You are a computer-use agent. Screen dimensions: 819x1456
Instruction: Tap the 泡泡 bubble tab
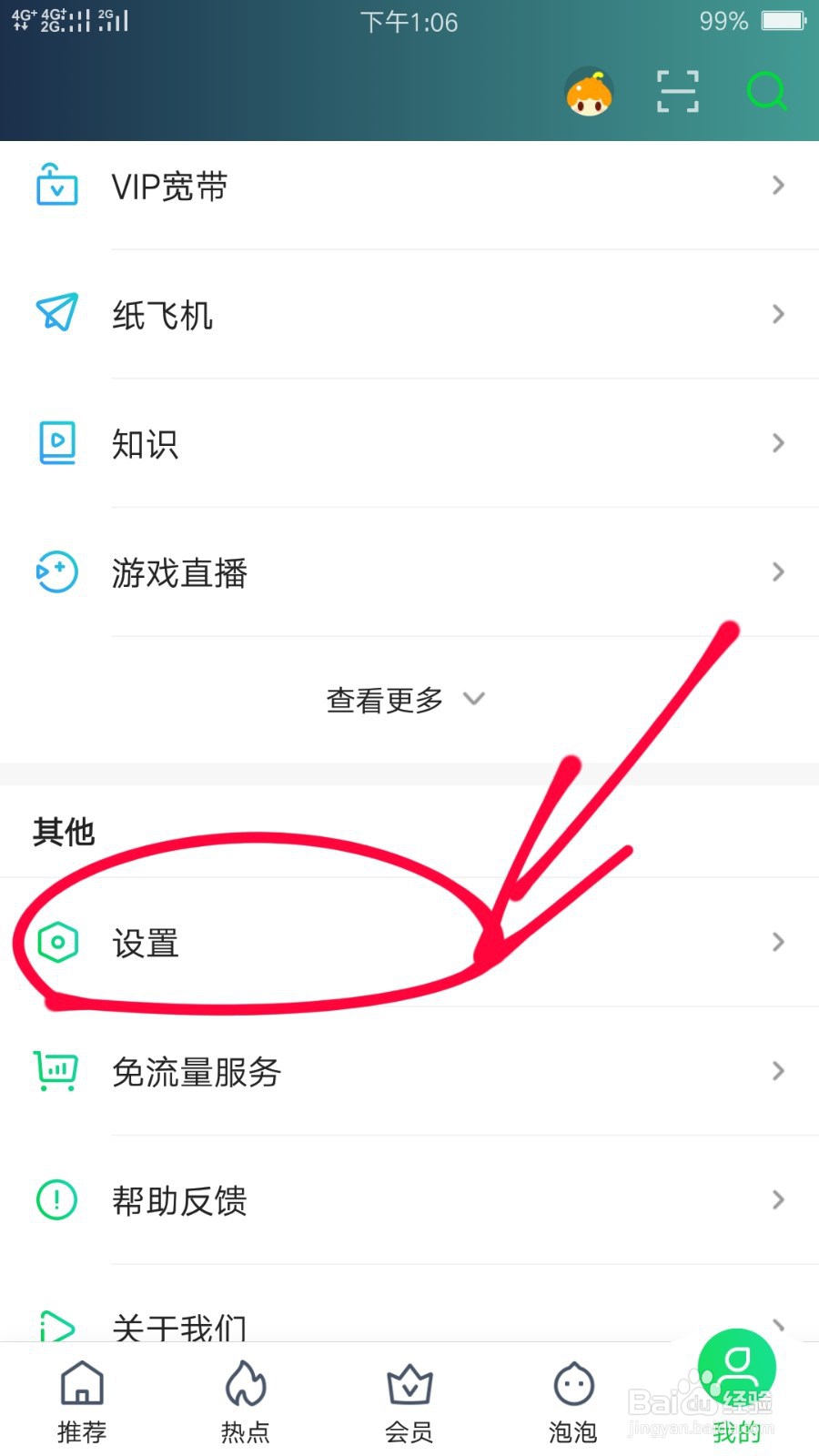coord(572,1399)
